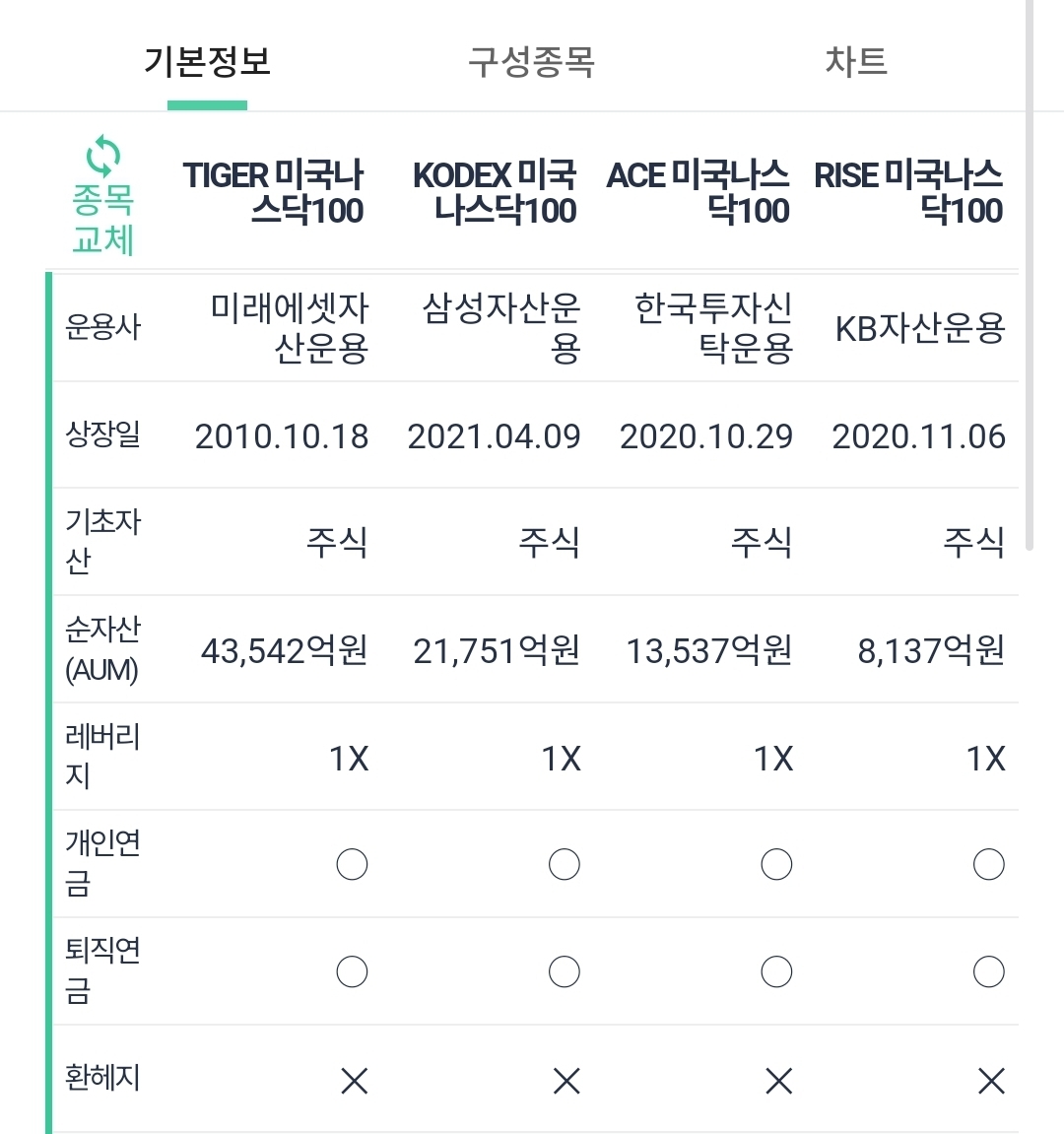Open KODEX 미국나스닥100 column header
Screen dimensions: 1064x1134
(493, 193)
